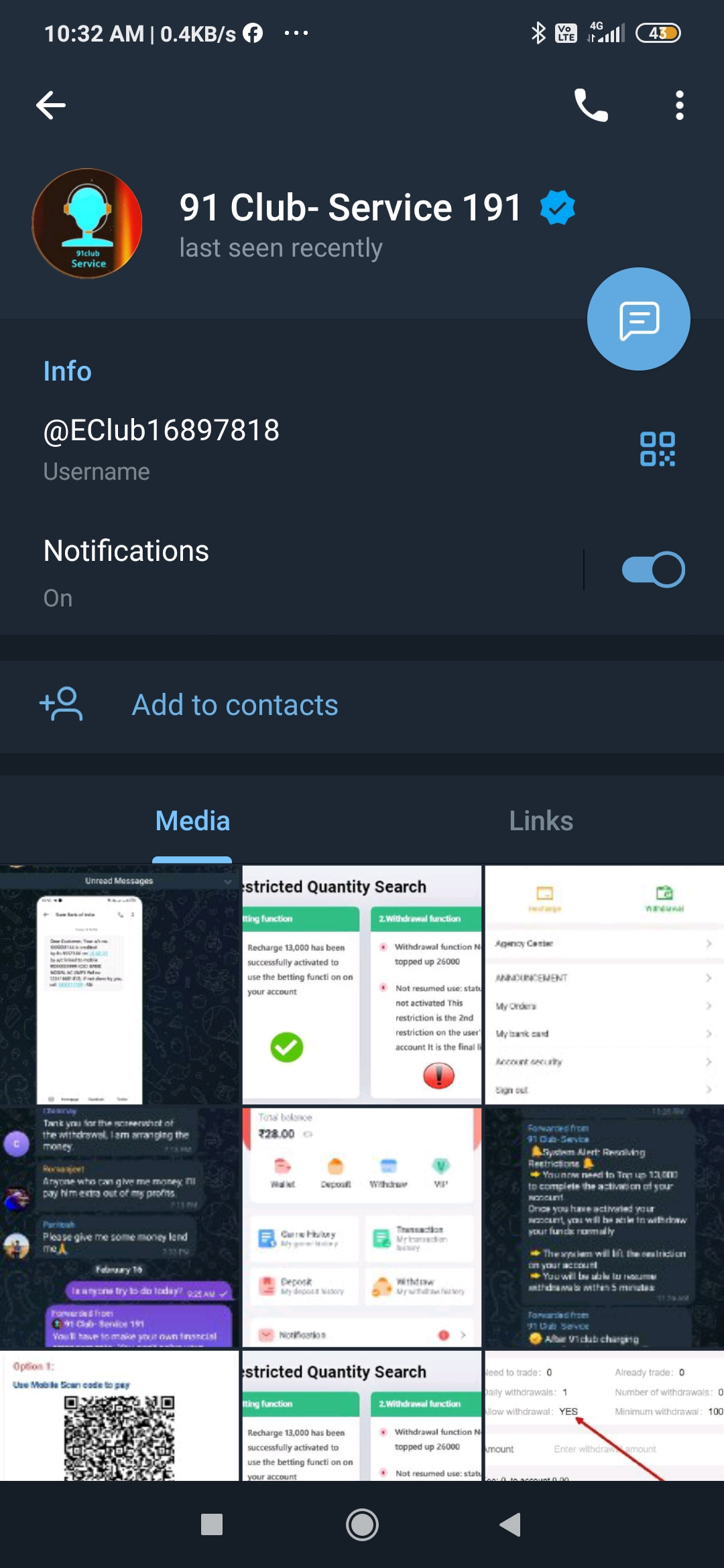Open the chat via message button

[638, 319]
